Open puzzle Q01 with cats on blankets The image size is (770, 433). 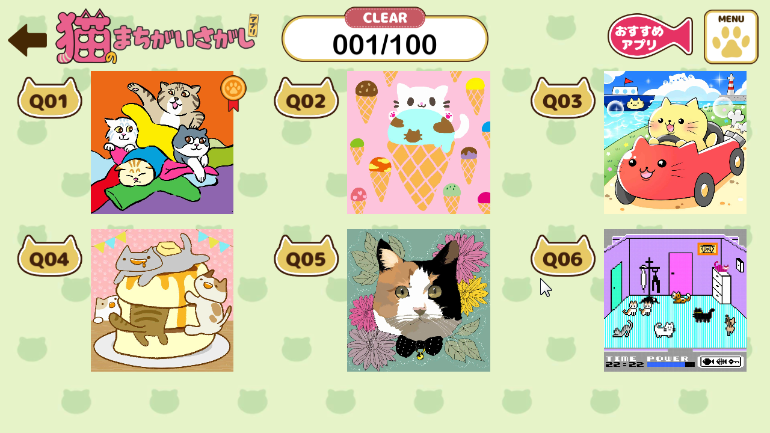point(162,142)
